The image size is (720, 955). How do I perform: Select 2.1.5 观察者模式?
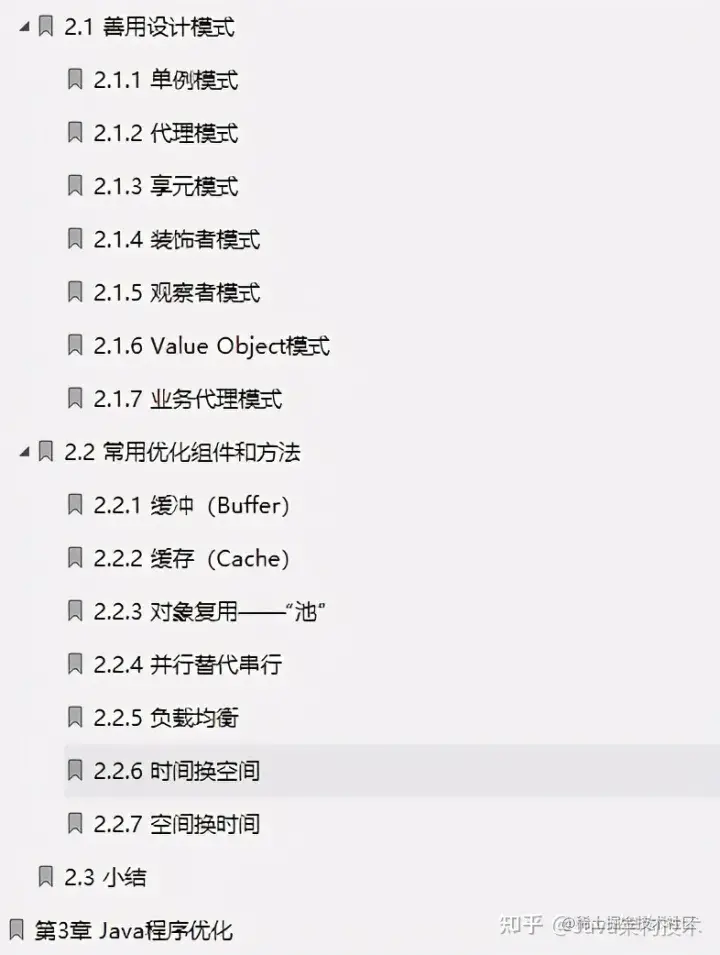(x=176, y=292)
